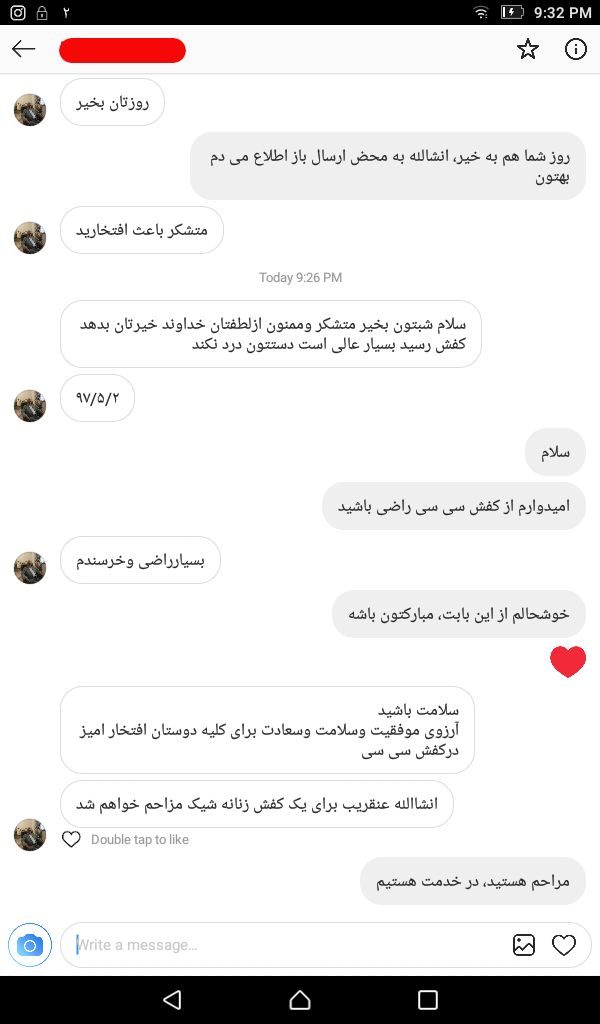Open conversation details info icon
Viewport: 600px width, 1024px height.
point(576,50)
